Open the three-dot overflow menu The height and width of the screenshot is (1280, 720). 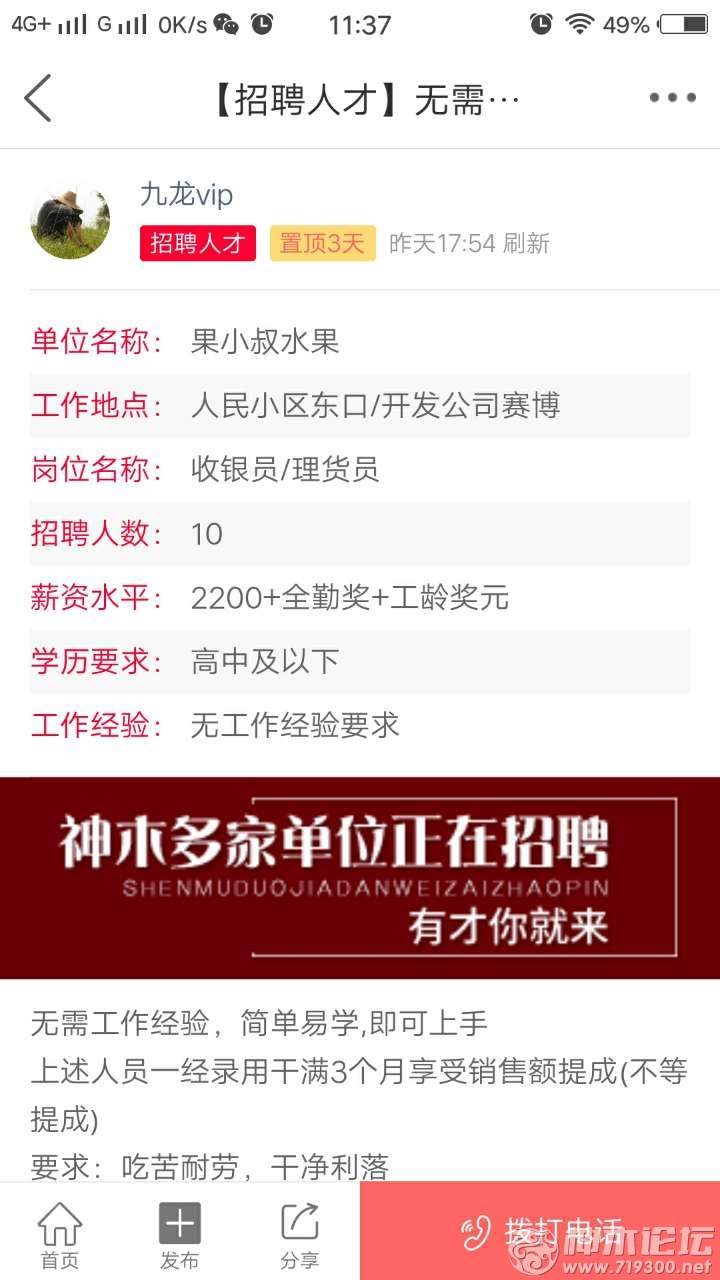[x=672, y=98]
